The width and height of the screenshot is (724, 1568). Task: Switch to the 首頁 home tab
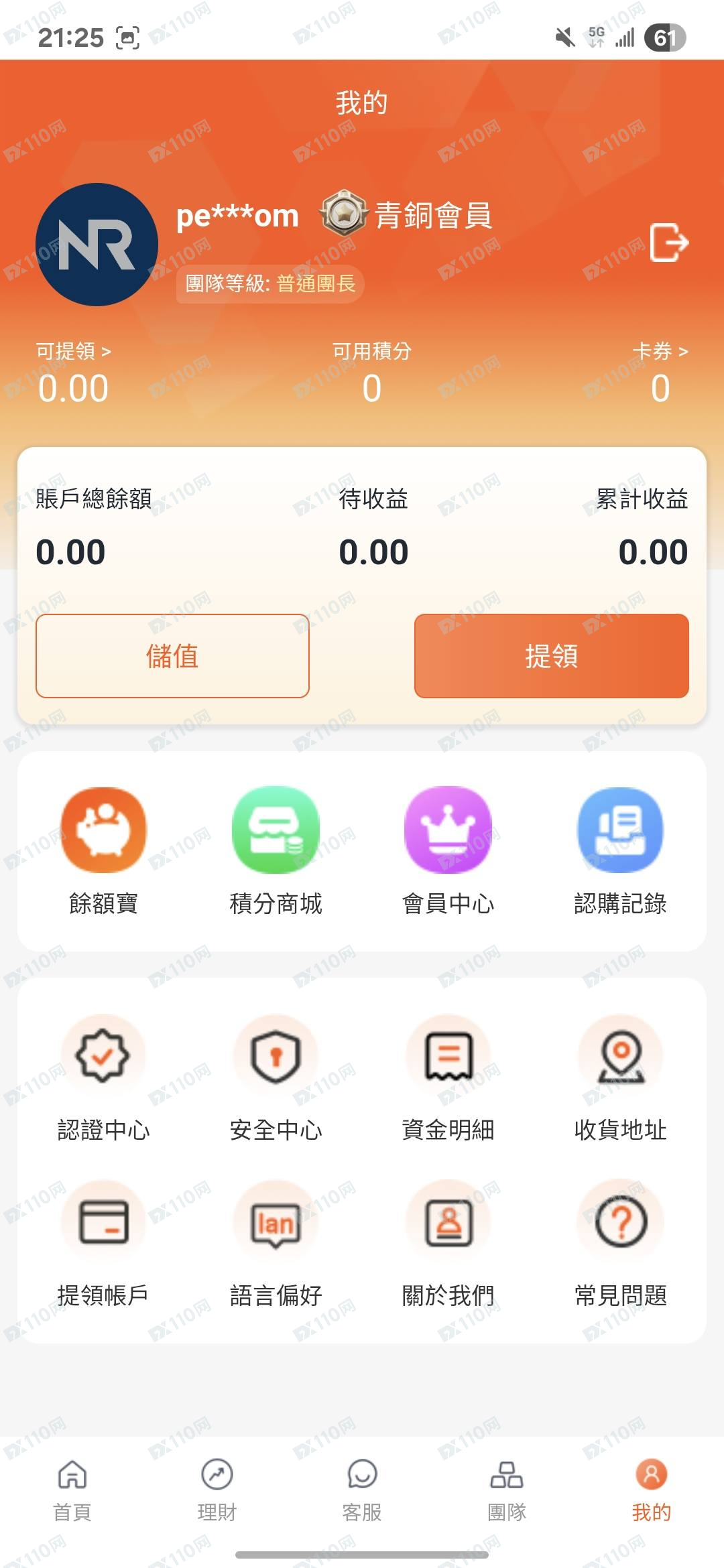click(72, 1489)
